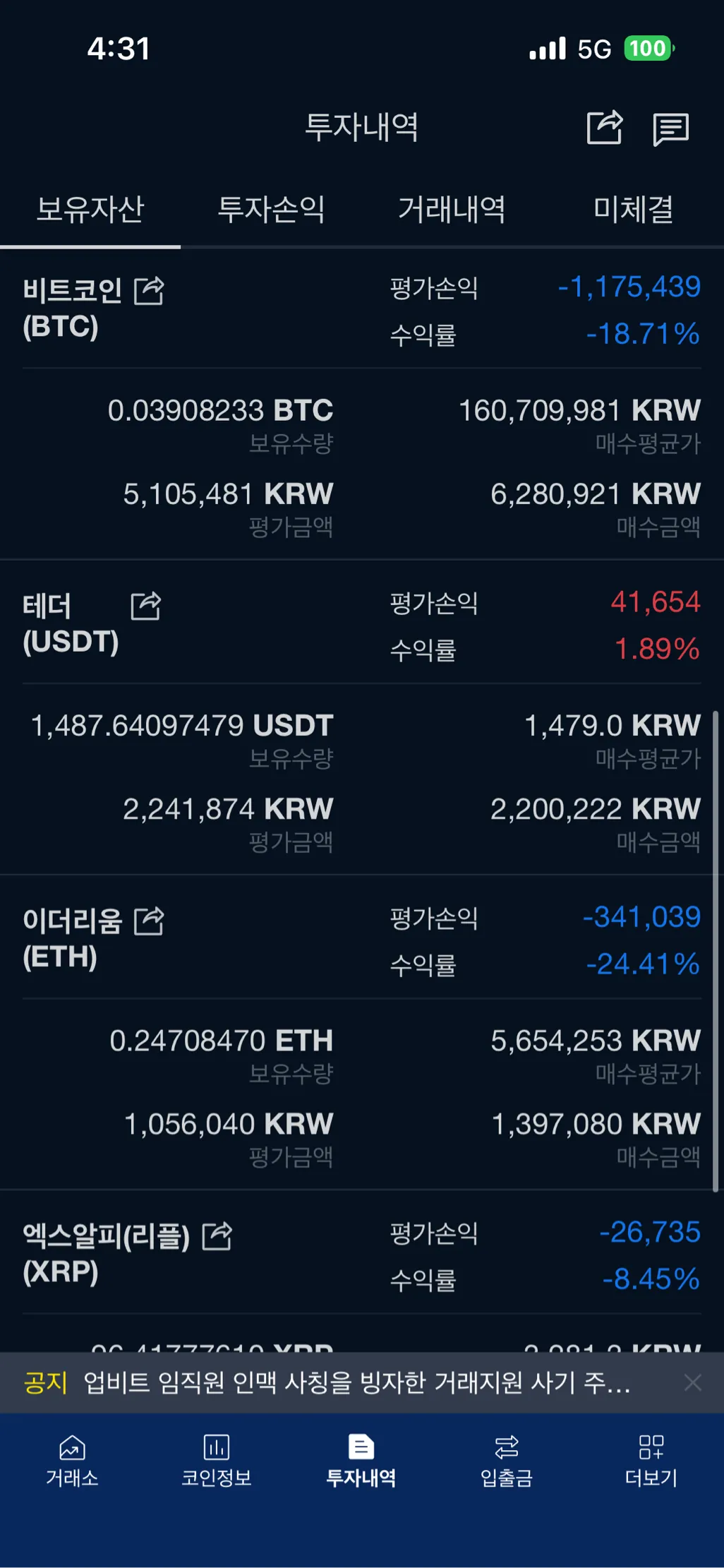Switch to the 보유자산 tab
724x1568 pixels.
90,210
